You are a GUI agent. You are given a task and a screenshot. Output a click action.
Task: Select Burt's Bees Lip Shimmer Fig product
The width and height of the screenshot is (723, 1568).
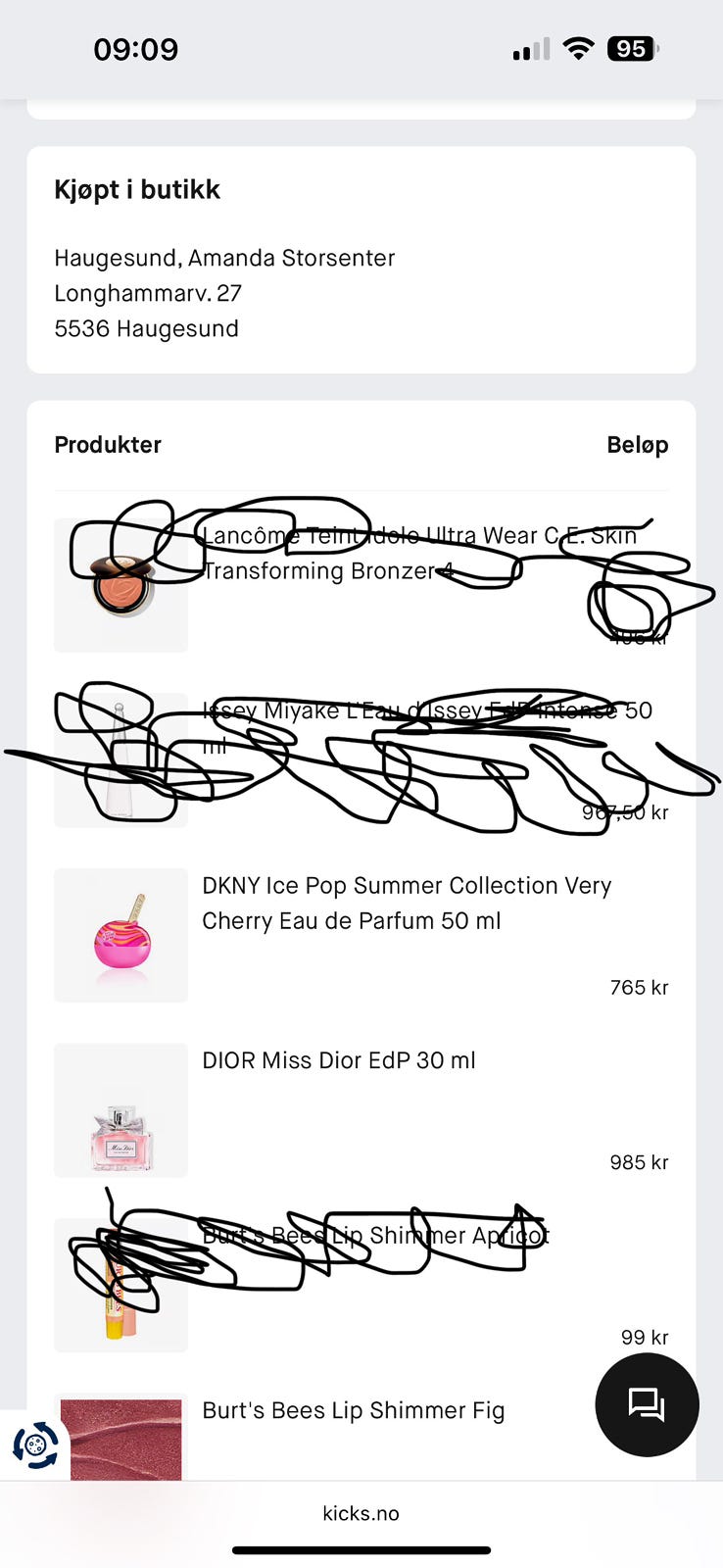353,1410
